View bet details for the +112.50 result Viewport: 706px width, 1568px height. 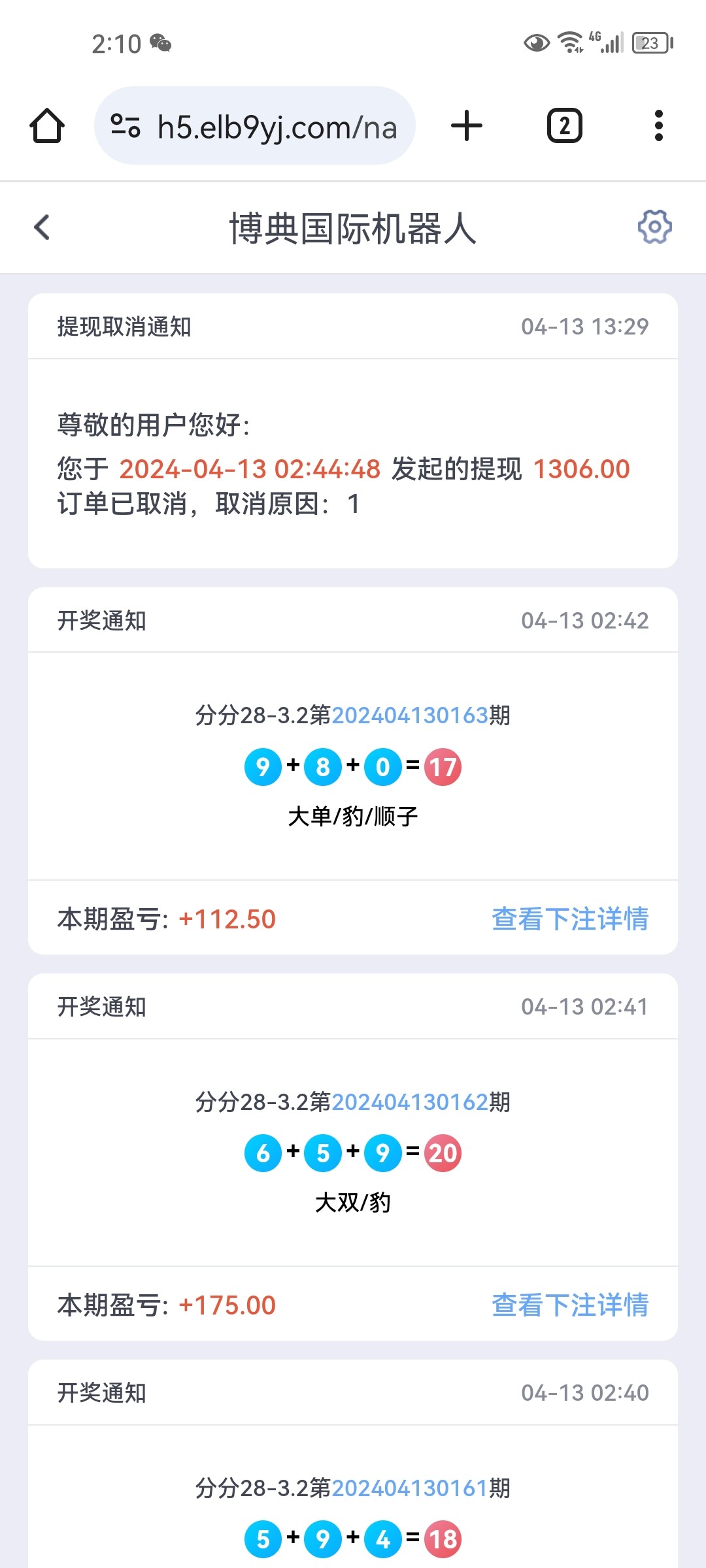click(x=569, y=919)
